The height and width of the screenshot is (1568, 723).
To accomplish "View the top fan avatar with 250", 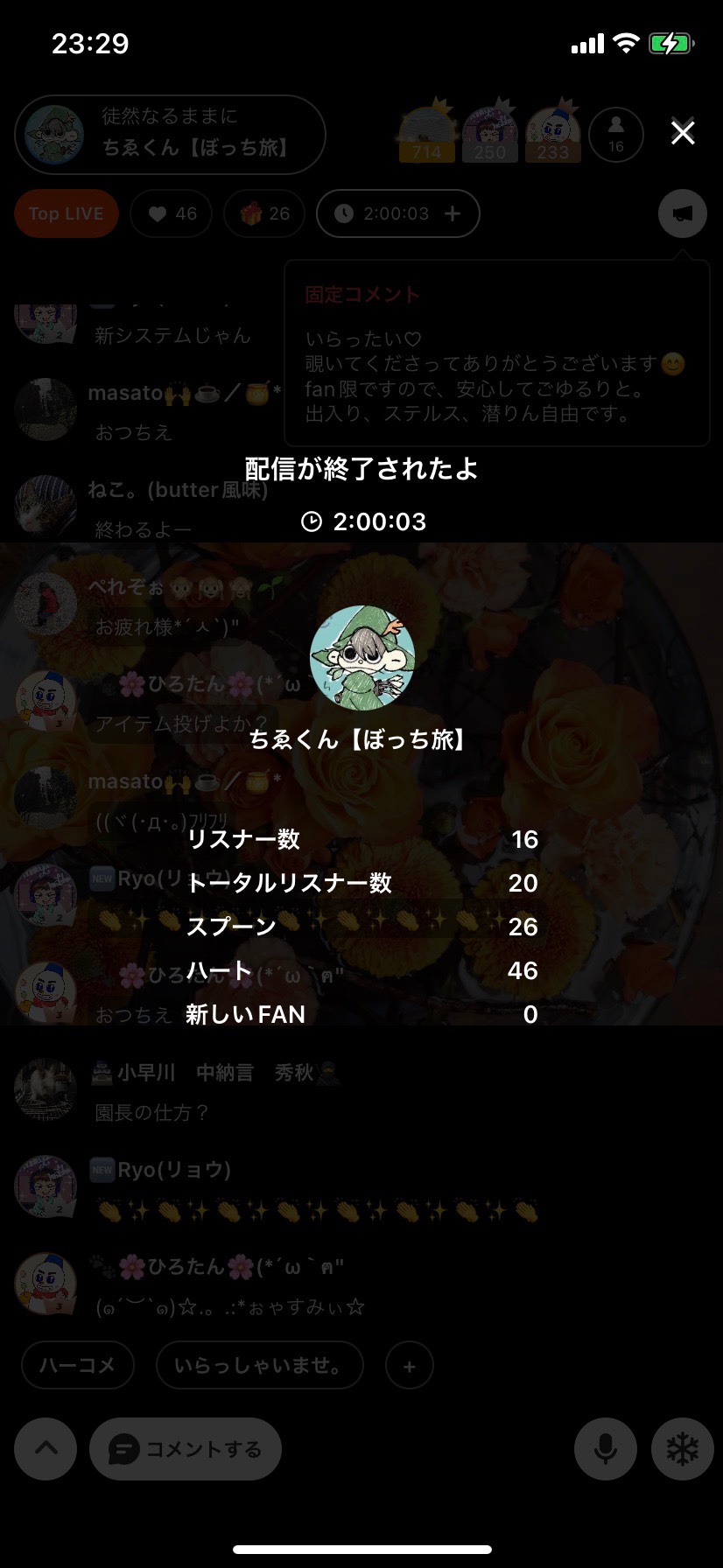I will click(x=490, y=133).
